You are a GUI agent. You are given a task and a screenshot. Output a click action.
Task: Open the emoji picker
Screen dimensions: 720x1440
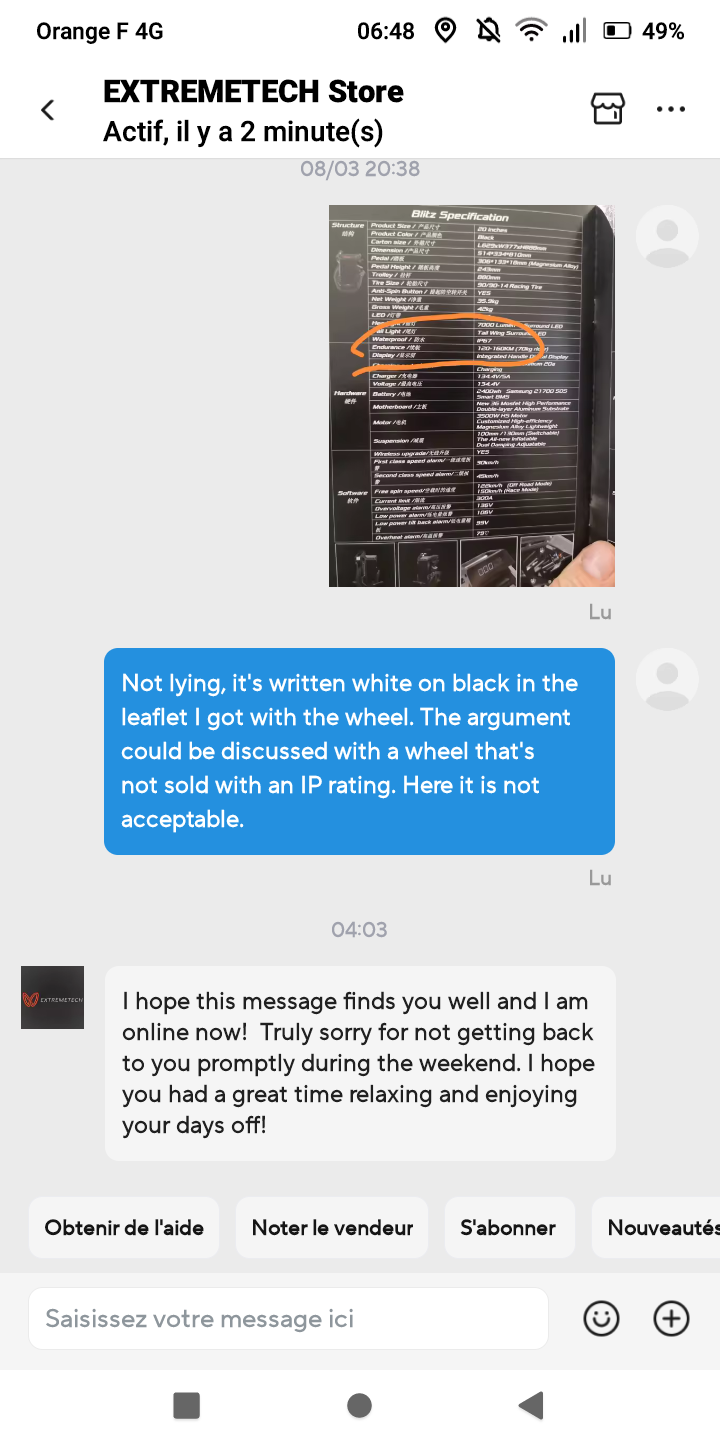(x=601, y=1318)
